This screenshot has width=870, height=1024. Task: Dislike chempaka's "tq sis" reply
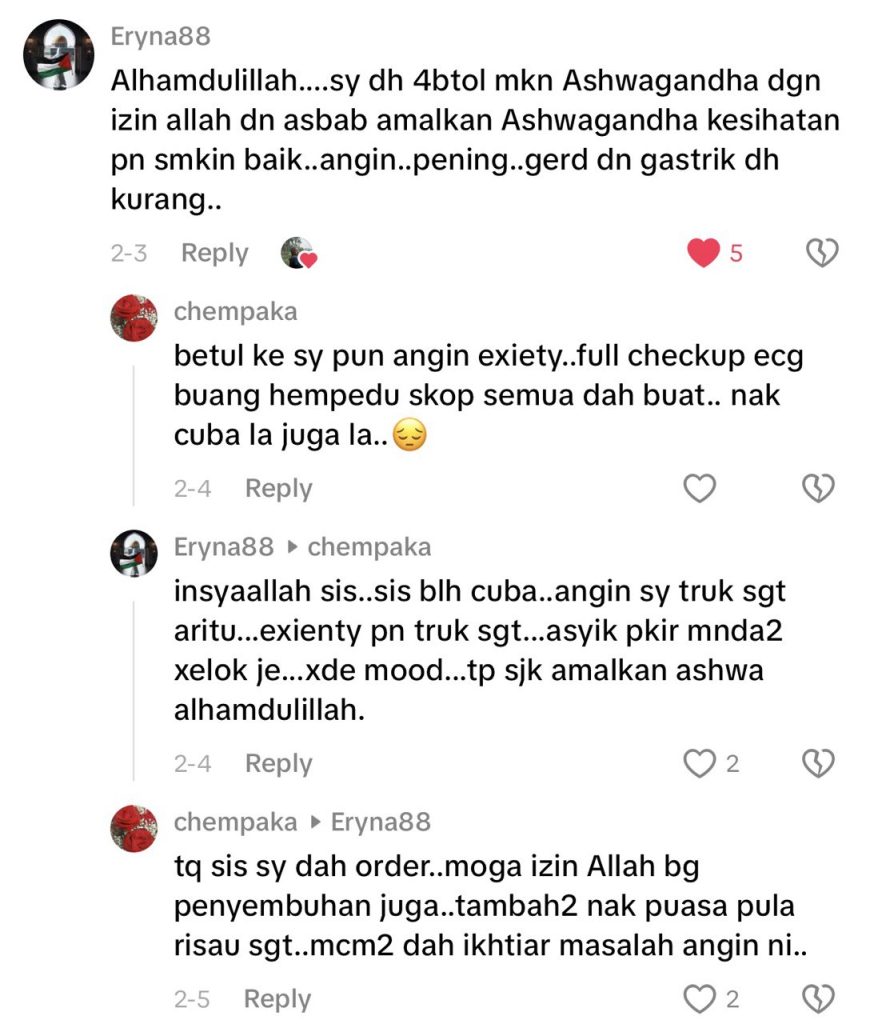(820, 999)
